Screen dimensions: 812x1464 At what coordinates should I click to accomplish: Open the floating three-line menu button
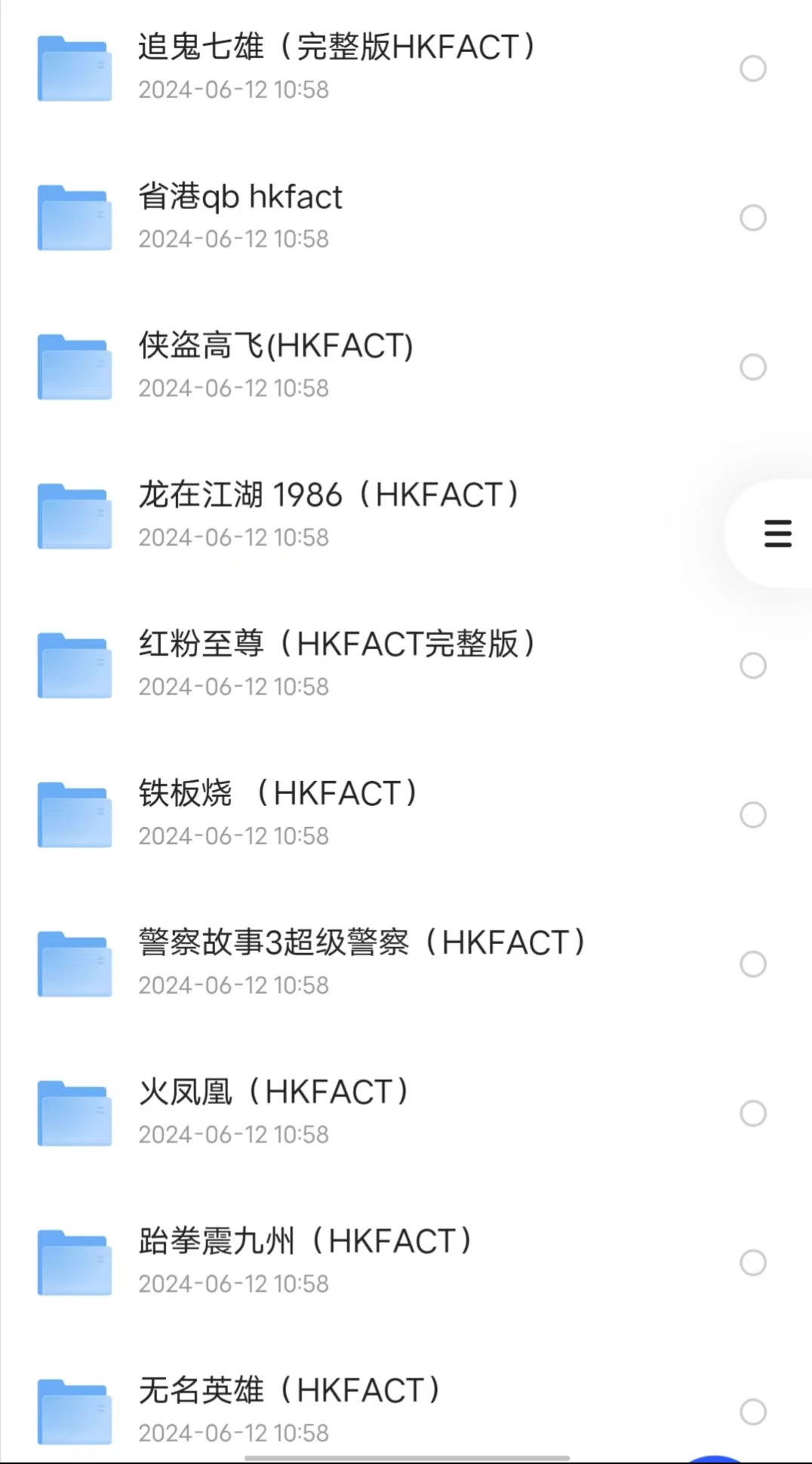(777, 534)
